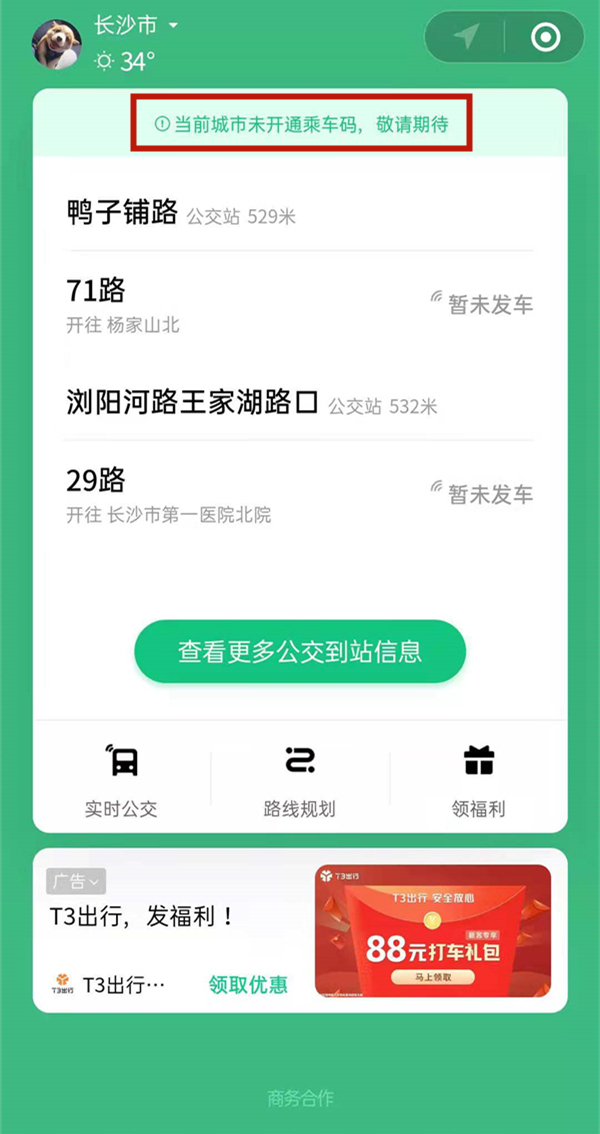
Task: Tap the profile avatar picture
Action: coord(57,43)
